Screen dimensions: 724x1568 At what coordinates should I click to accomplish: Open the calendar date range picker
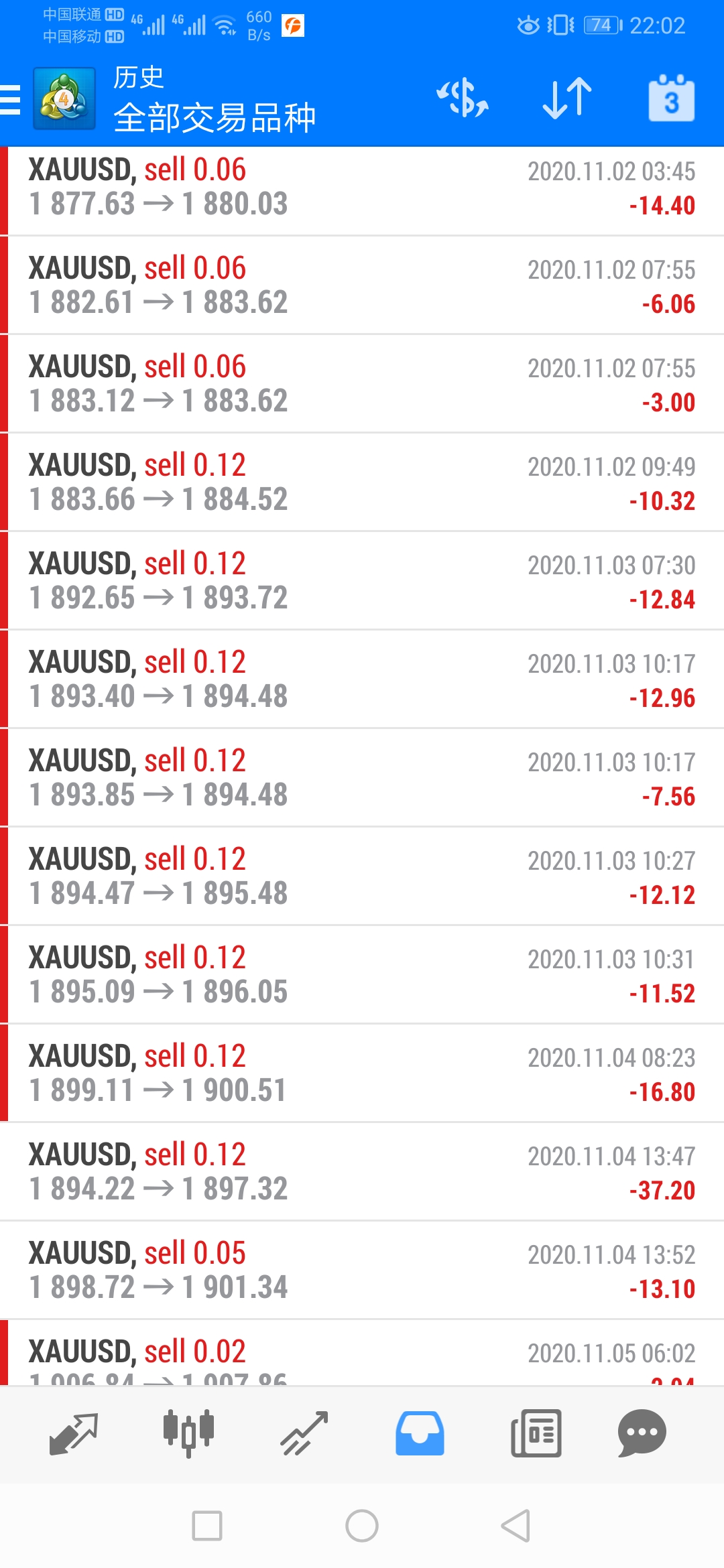[x=671, y=98]
